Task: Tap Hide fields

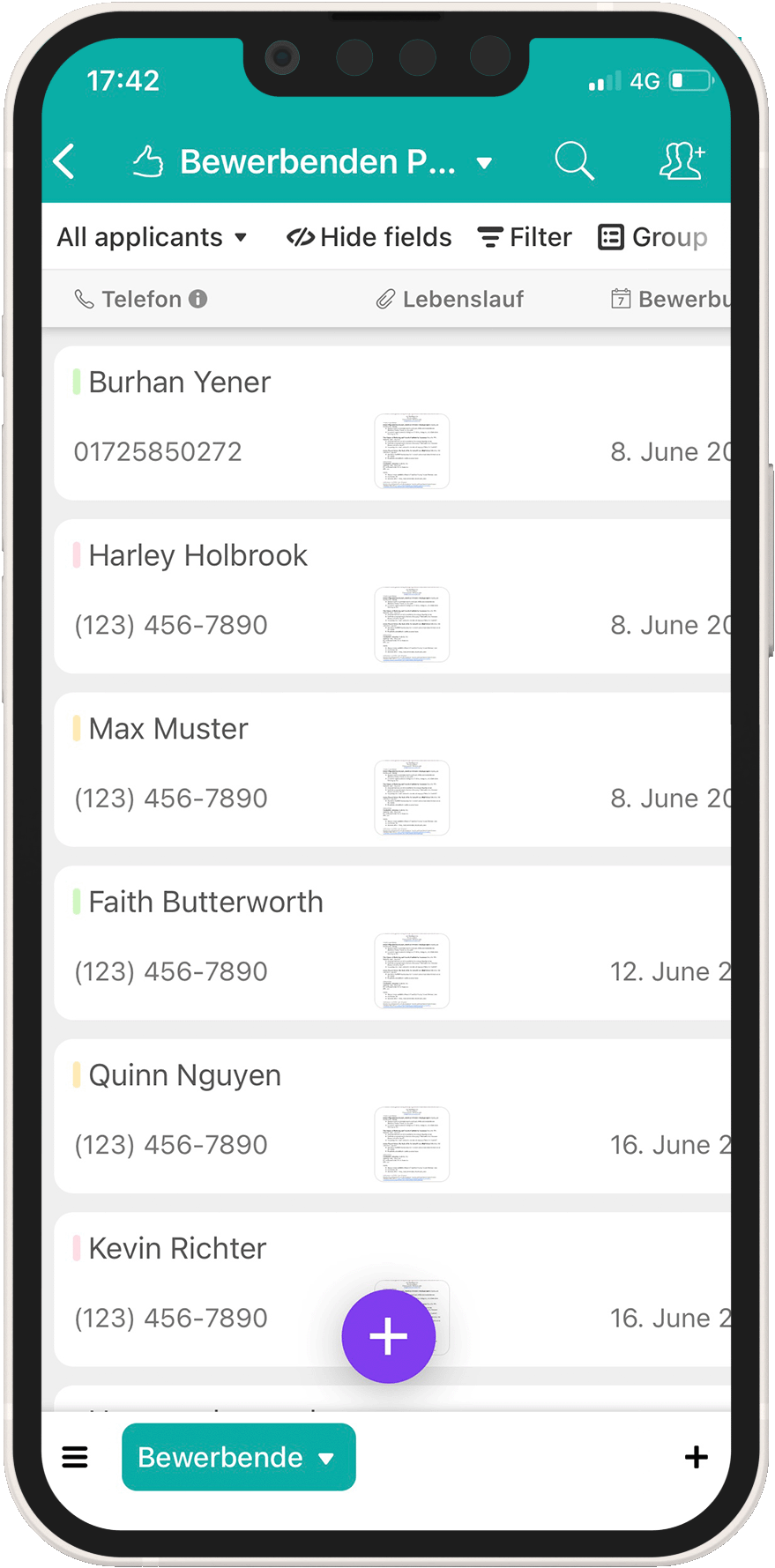Action: click(x=369, y=237)
